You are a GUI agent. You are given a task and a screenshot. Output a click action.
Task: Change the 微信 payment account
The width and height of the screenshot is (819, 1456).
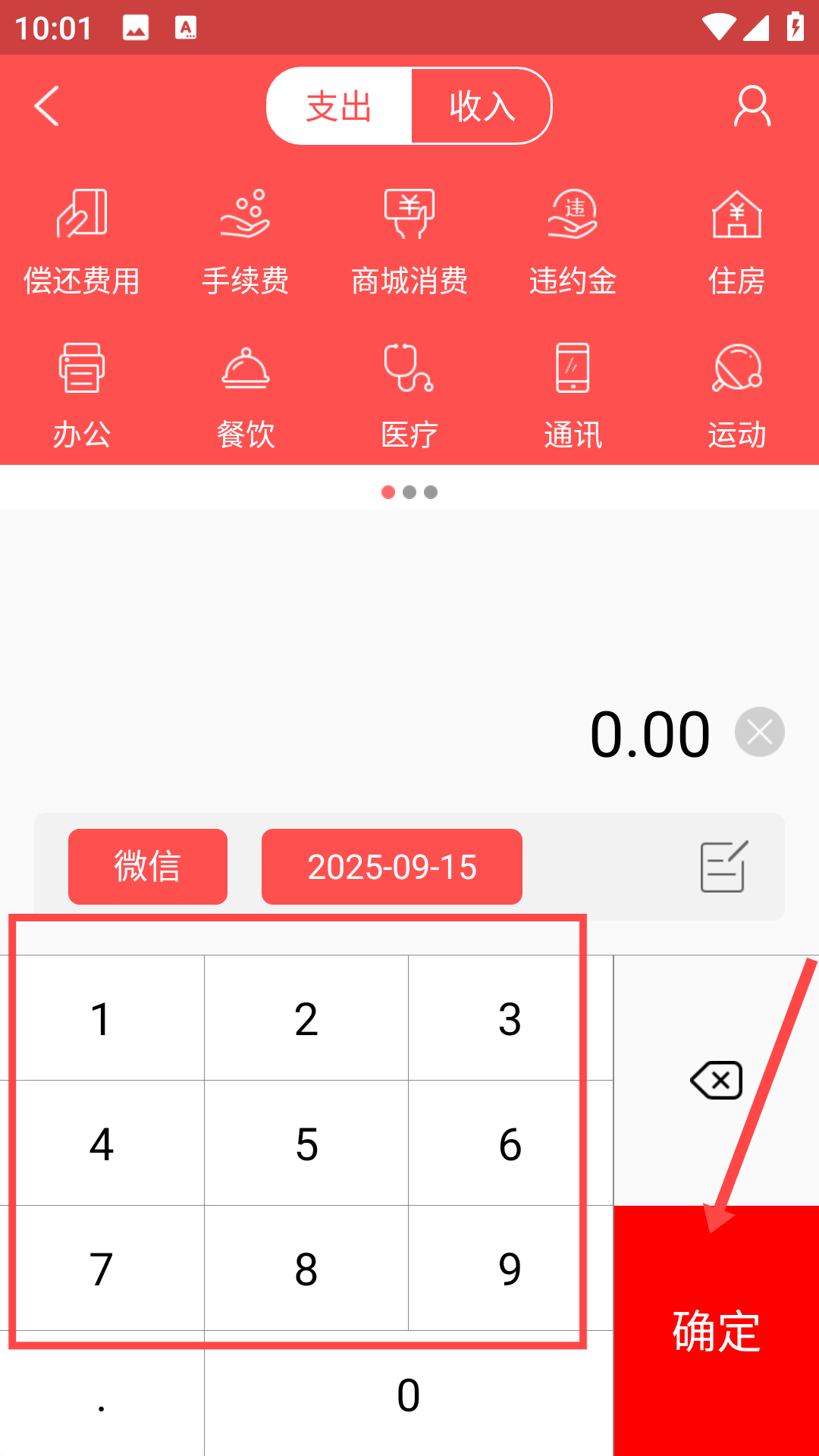tap(148, 867)
